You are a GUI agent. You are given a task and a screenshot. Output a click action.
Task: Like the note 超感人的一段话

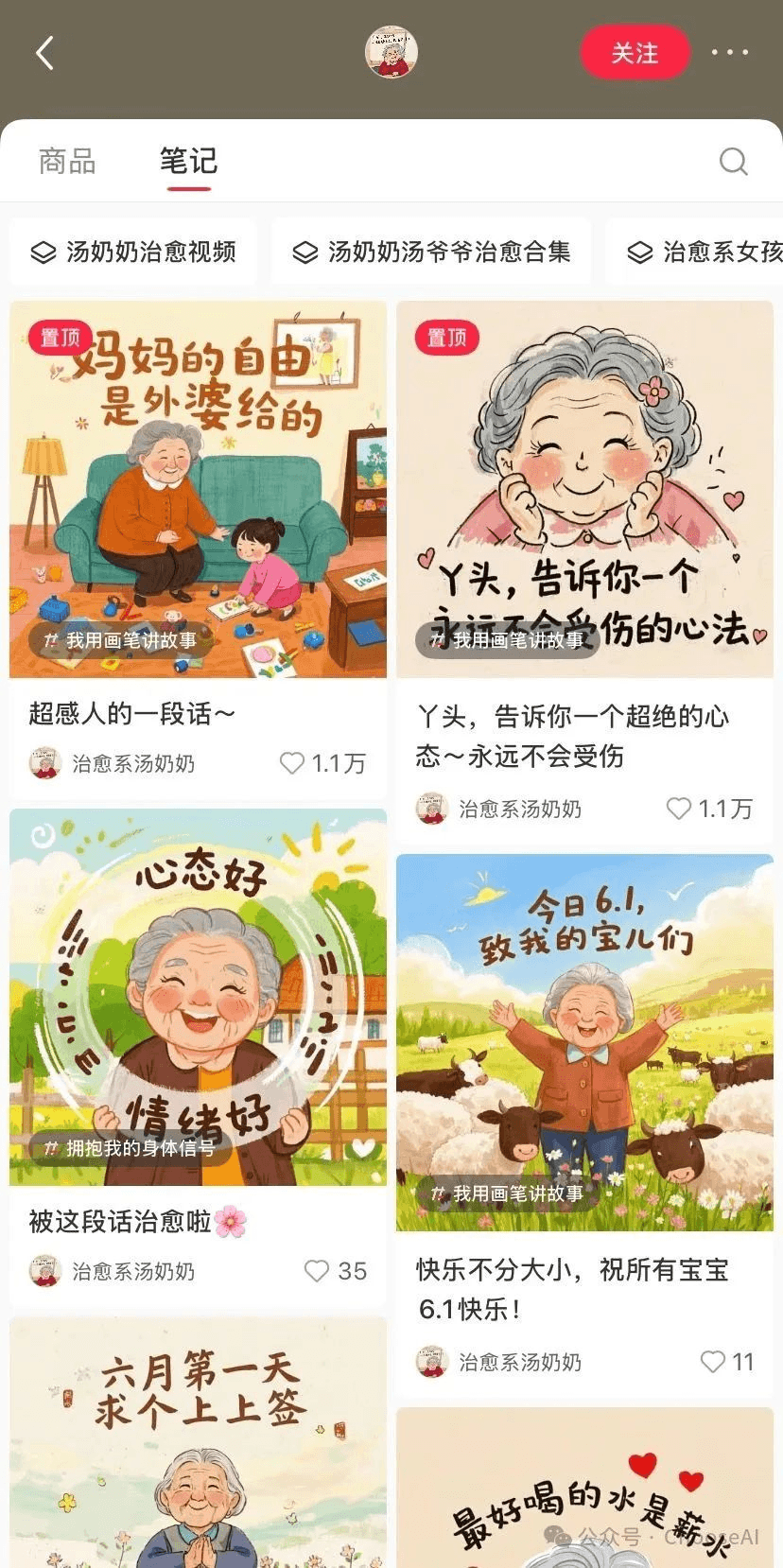coord(292,763)
